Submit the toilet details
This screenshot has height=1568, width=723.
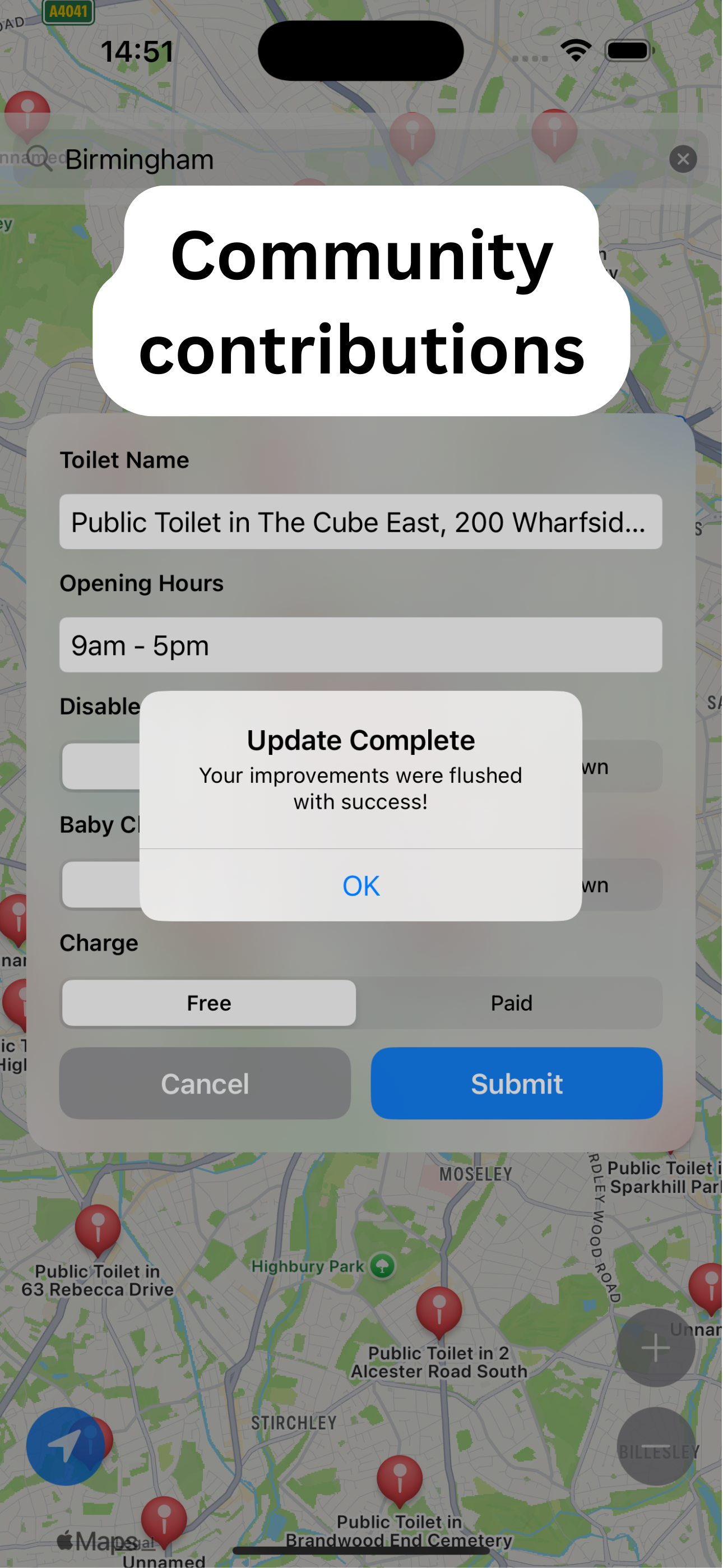point(516,1083)
